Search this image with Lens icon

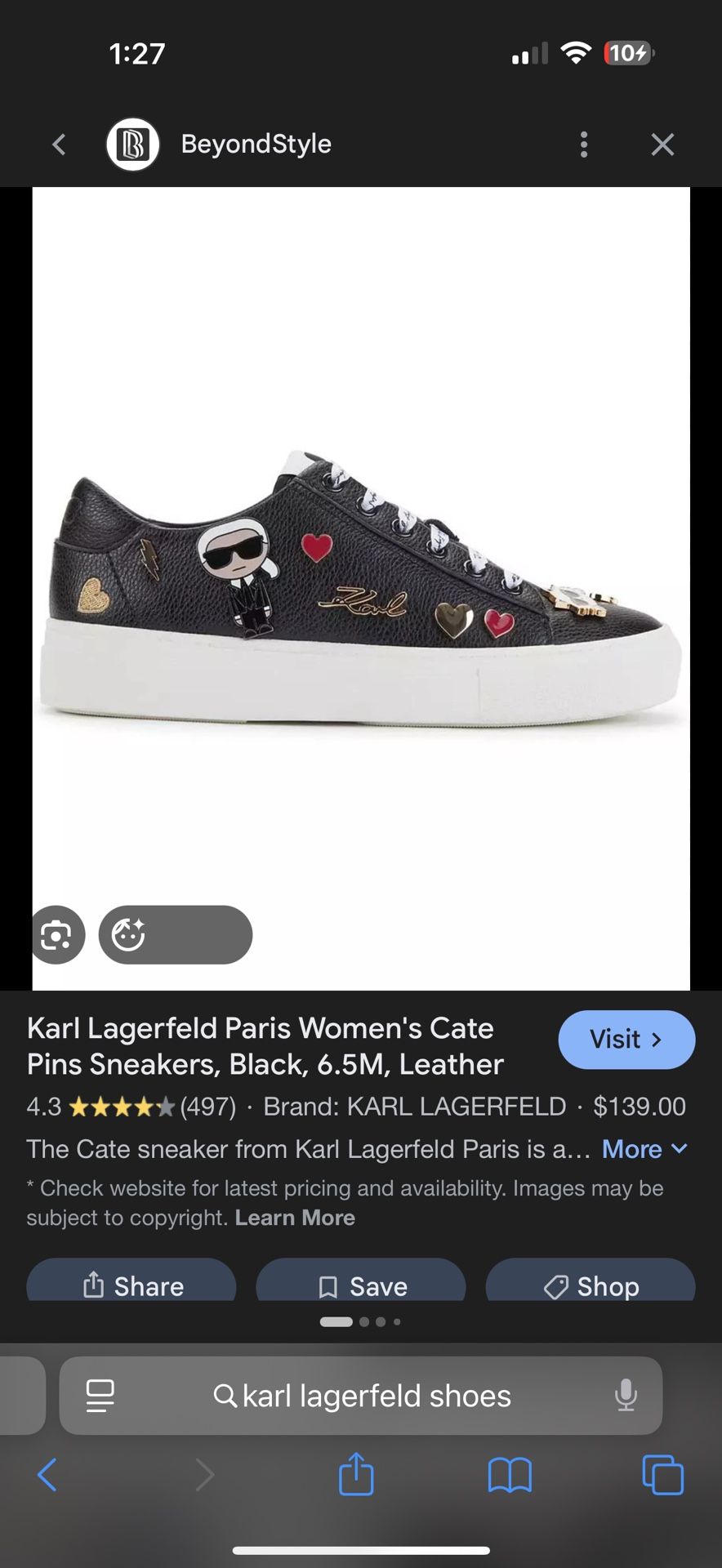pos(56,934)
